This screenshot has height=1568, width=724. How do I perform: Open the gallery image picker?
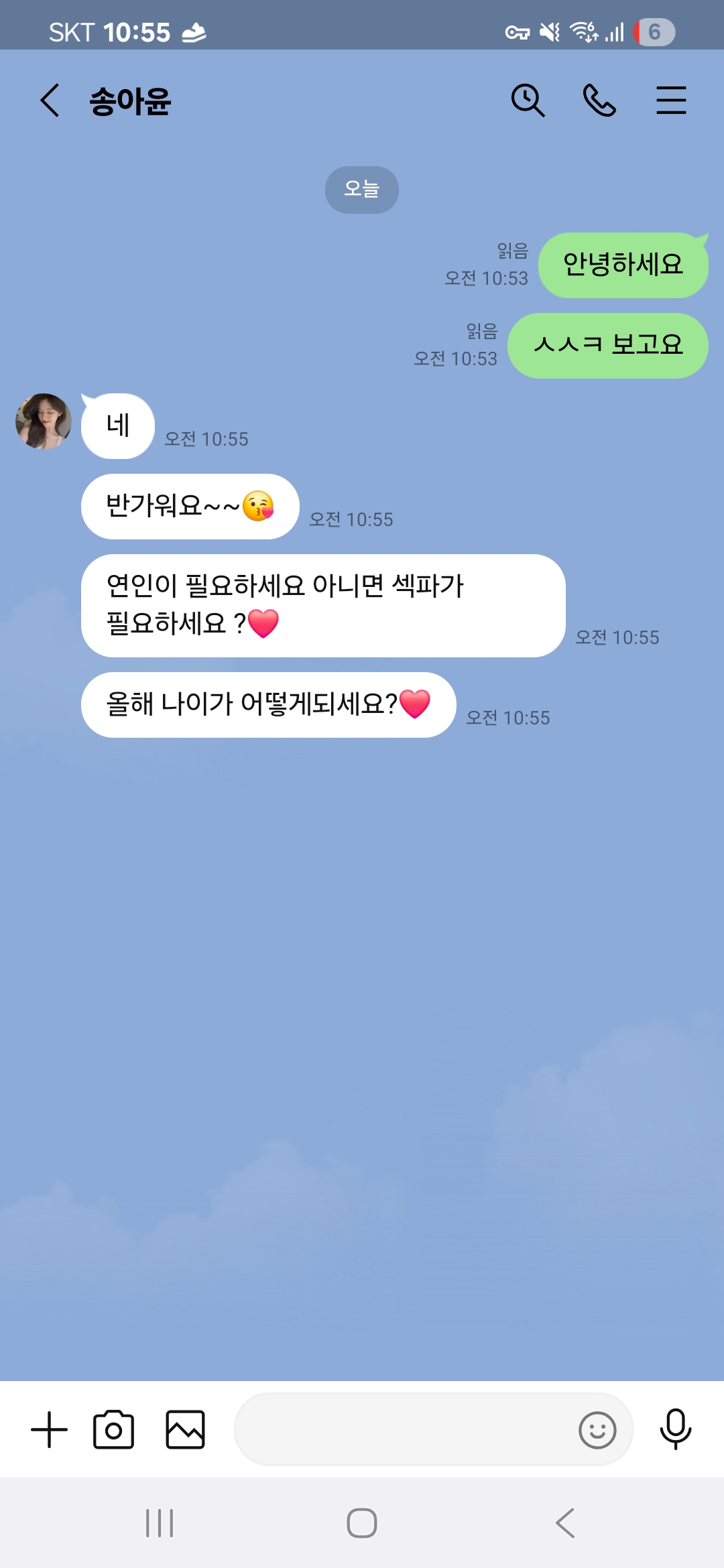point(185,1430)
